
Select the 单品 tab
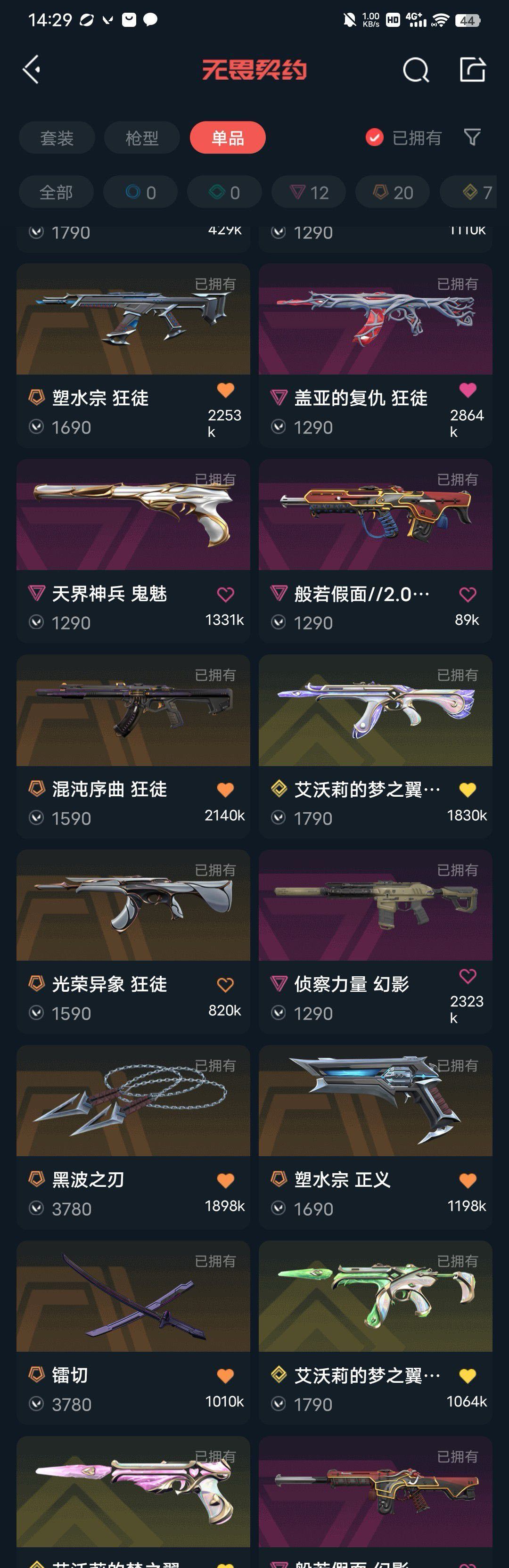click(x=228, y=138)
